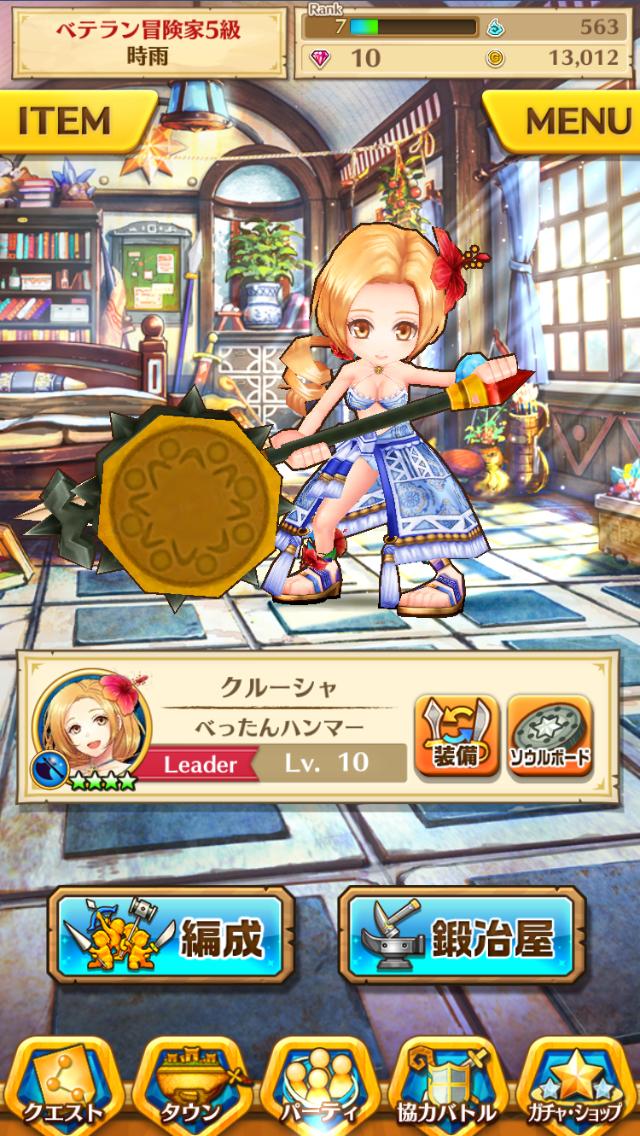Open the ガチャ・ショップ tab
Viewport: 640px width, 1136px height.
(576, 1087)
